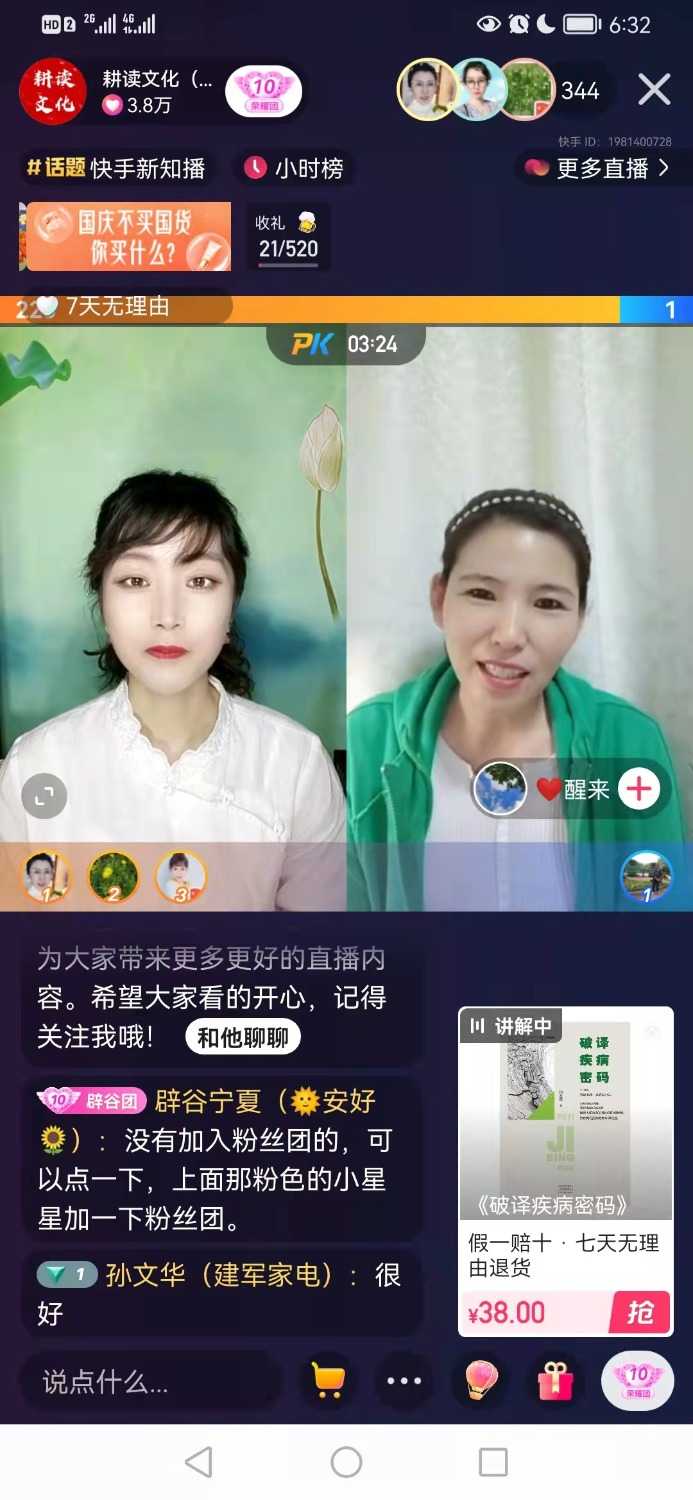Expand the left PK video to fullscreen

click(x=44, y=796)
